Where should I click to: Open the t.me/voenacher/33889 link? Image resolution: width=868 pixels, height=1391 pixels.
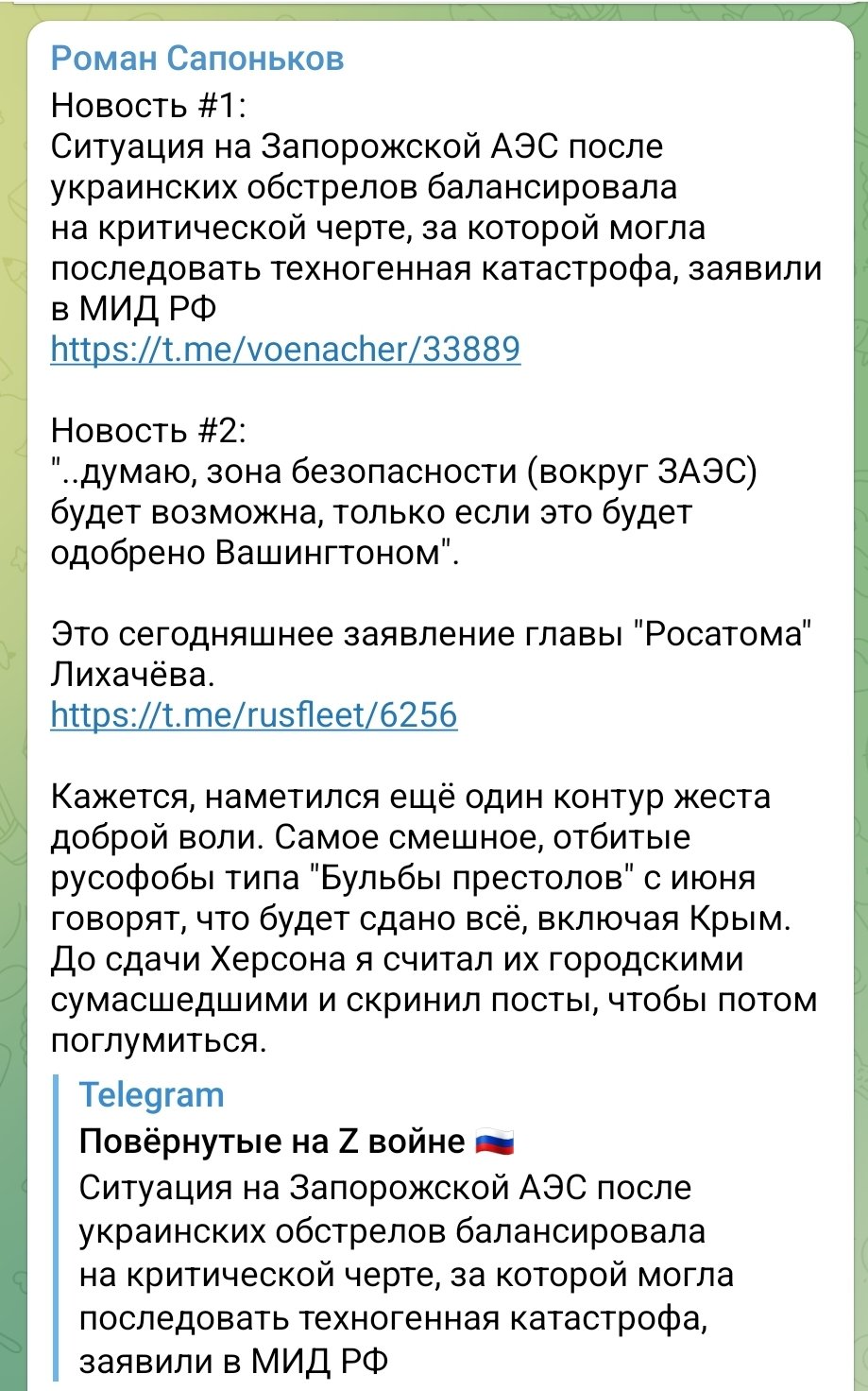coord(285,350)
